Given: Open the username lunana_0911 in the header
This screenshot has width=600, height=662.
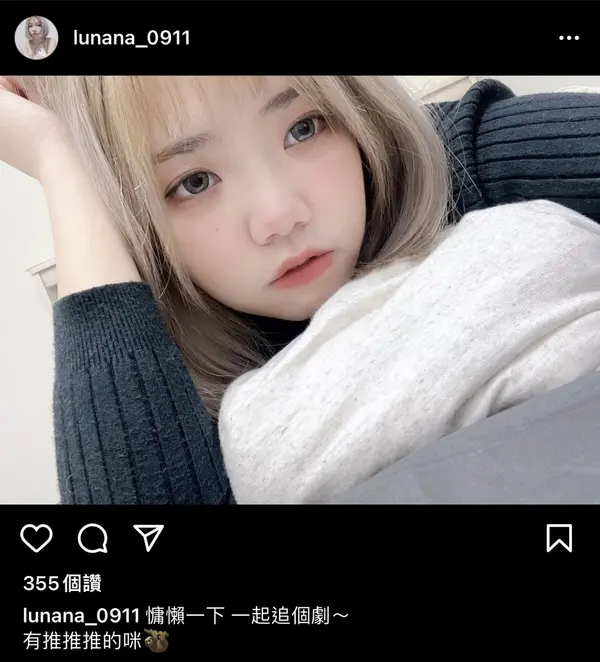Looking at the screenshot, I should 131,38.
